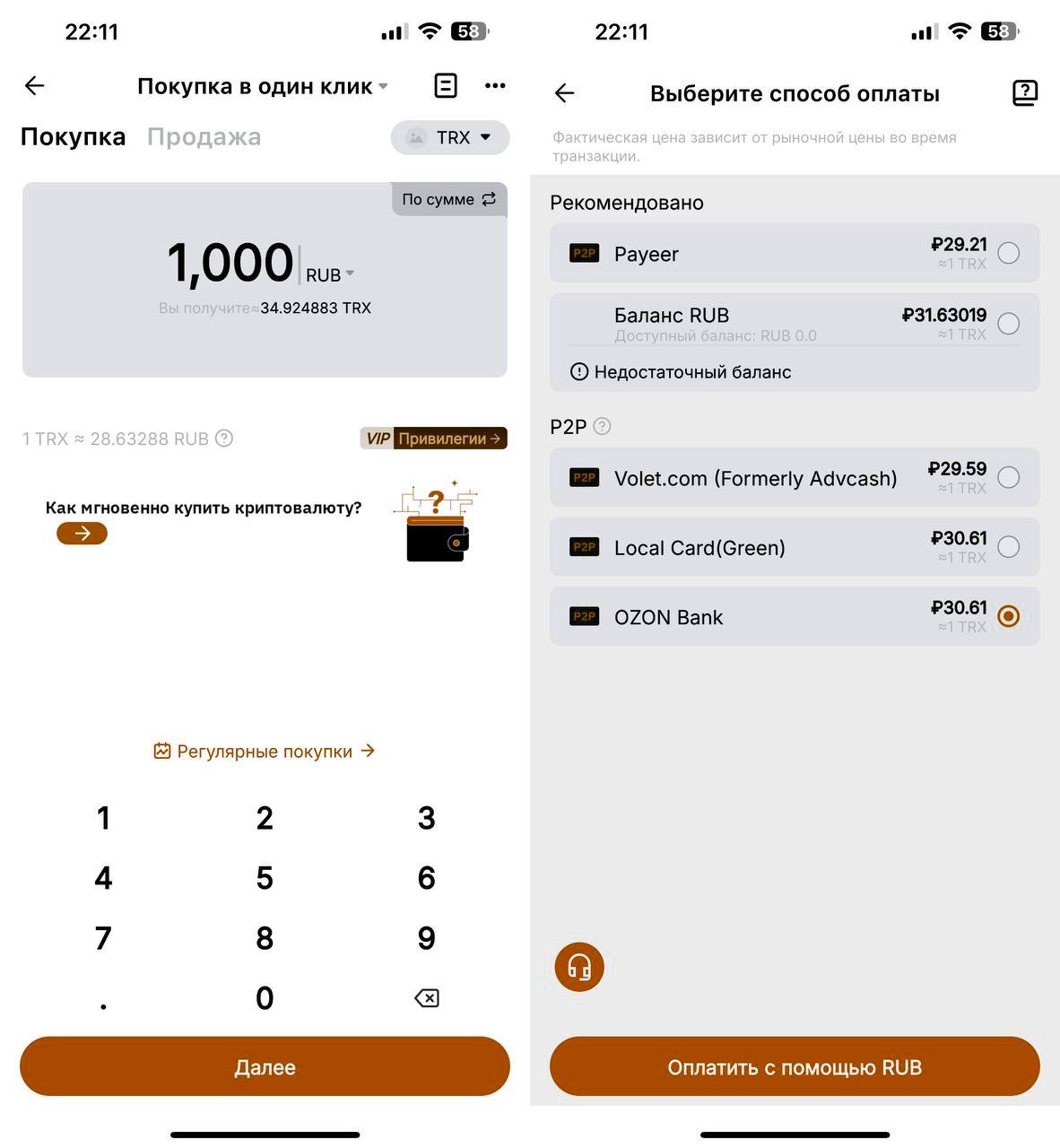This screenshot has width=1060, height=1148.
Task: Delete last digit with keypad backspace
Action: (427, 998)
